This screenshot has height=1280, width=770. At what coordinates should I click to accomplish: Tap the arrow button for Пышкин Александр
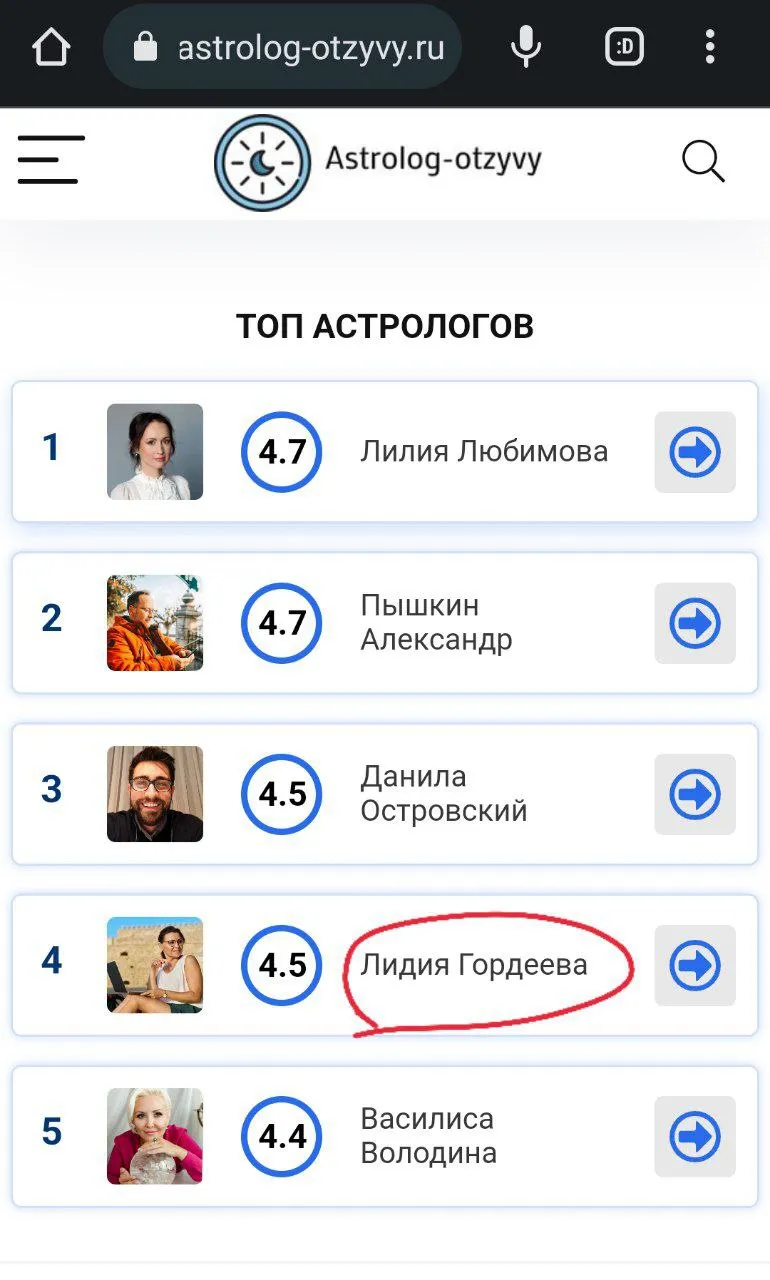[x=695, y=623]
